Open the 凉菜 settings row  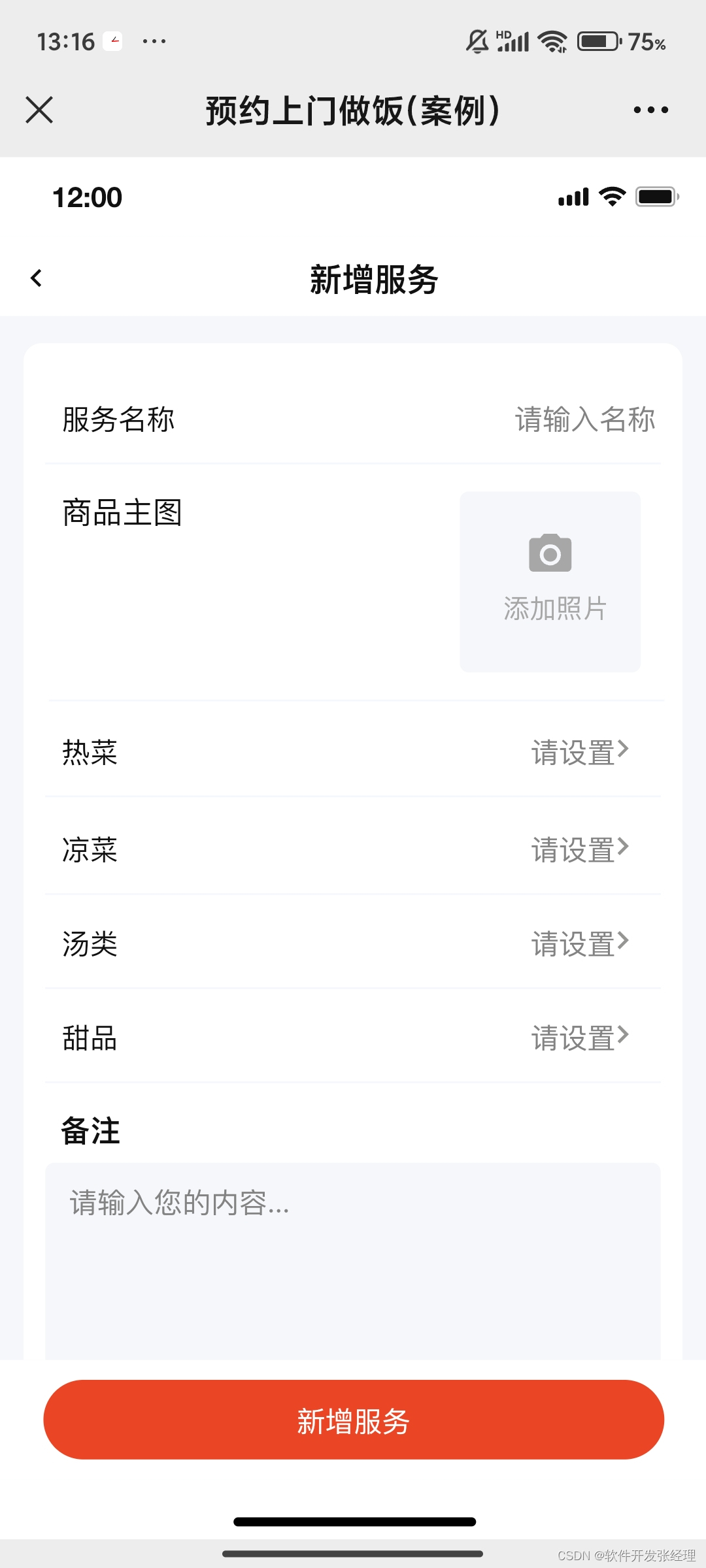point(579,849)
